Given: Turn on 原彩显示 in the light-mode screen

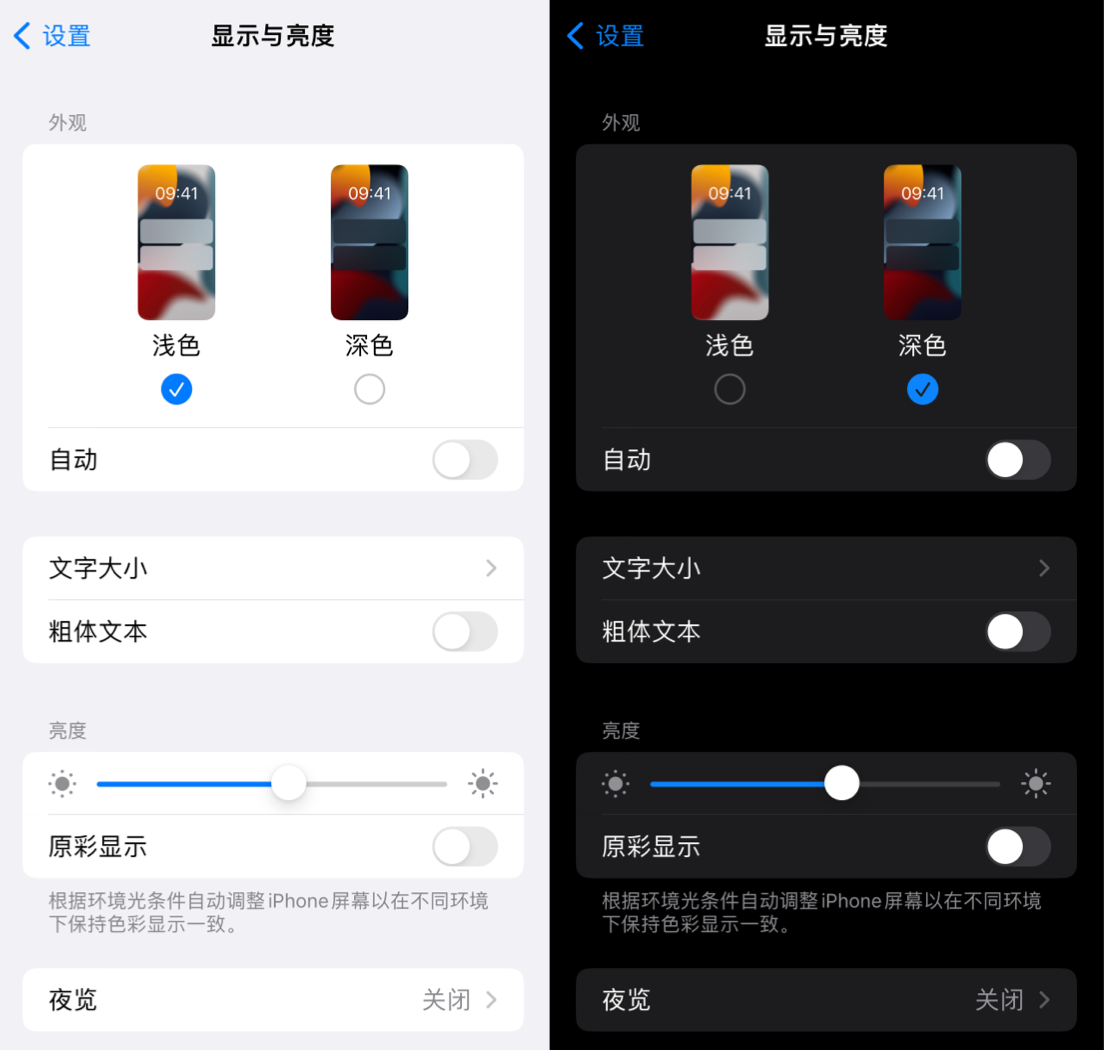Looking at the screenshot, I should pos(464,847).
